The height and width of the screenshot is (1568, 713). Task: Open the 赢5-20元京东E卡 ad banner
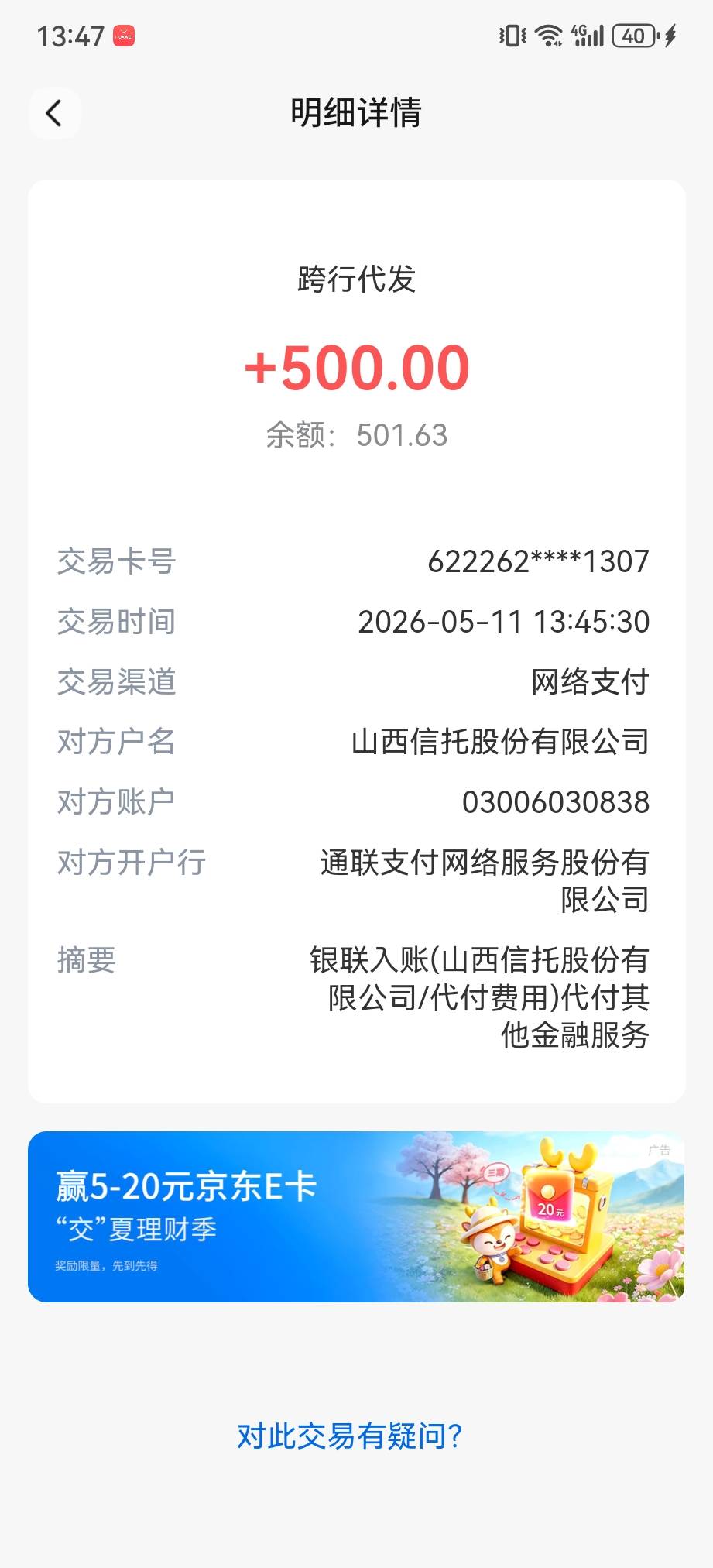(356, 1216)
